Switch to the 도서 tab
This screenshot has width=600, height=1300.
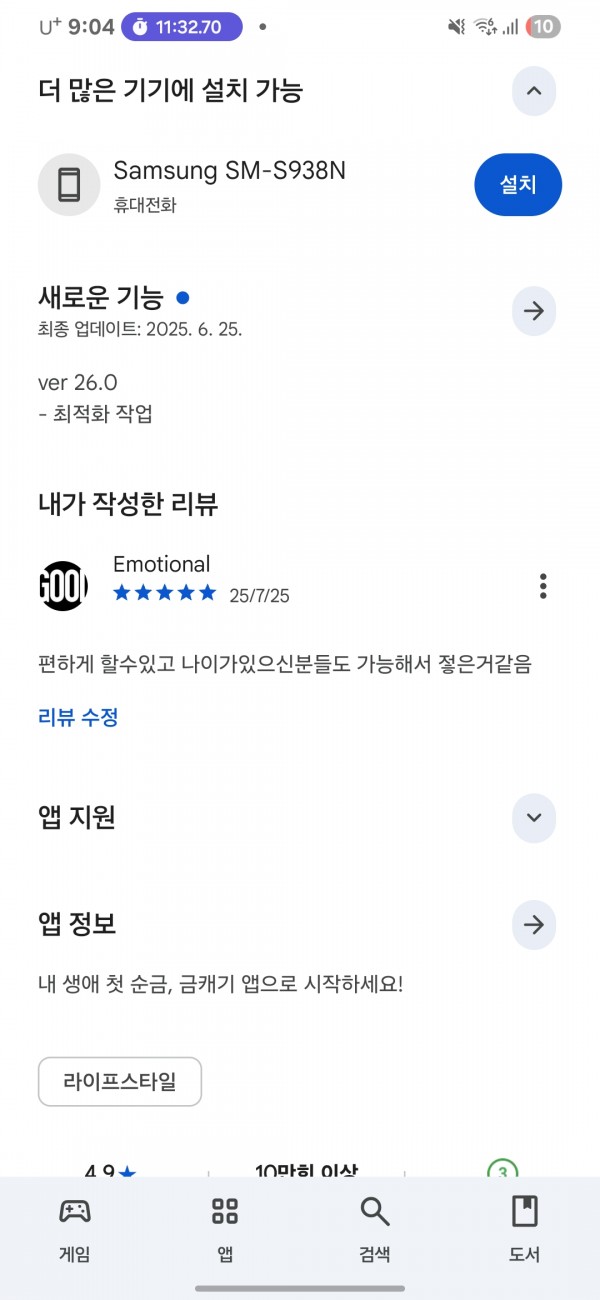(525, 1230)
